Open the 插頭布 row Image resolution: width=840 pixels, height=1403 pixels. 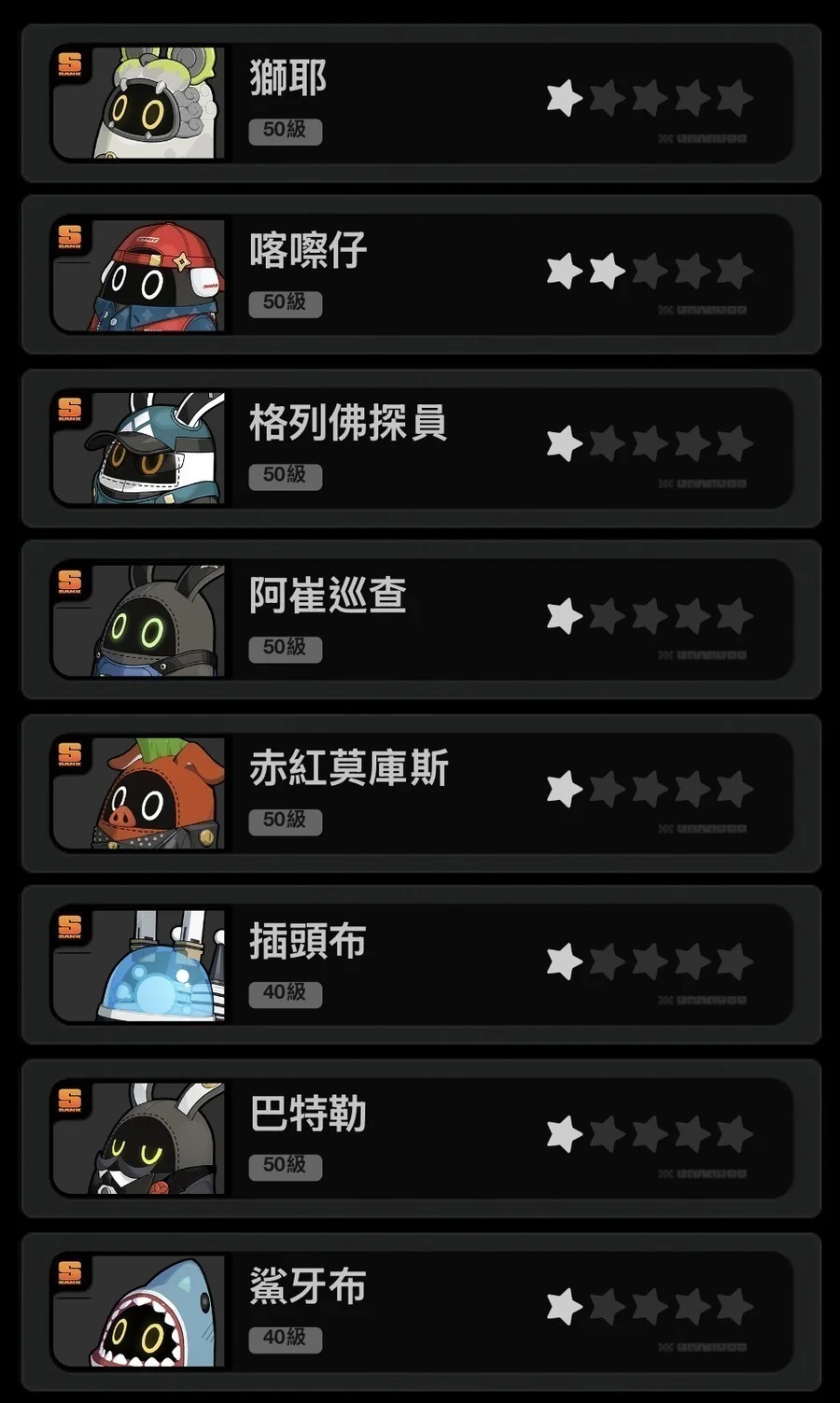click(x=420, y=966)
